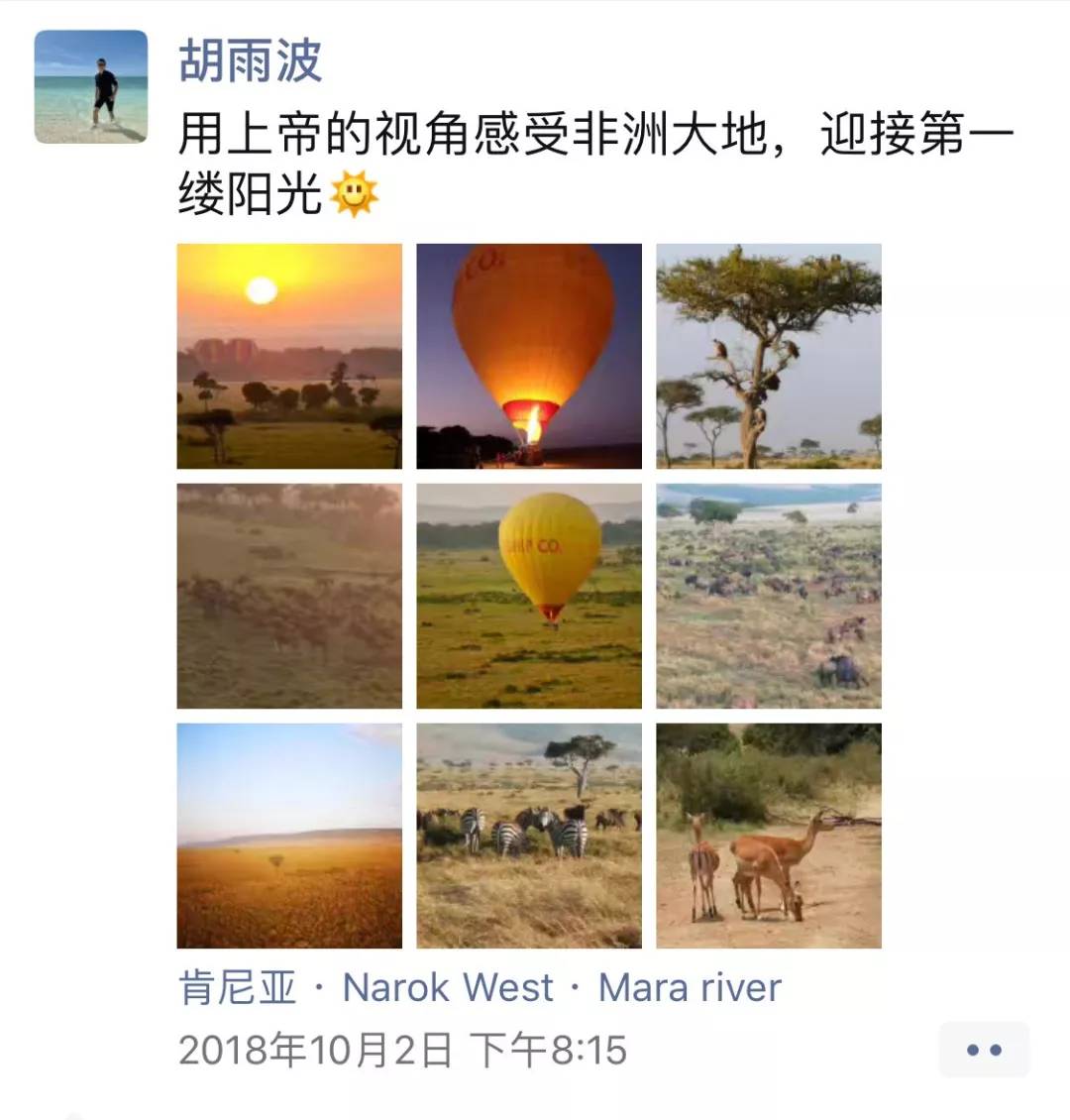Open the sunset over savanna photo

pyautogui.click(x=289, y=356)
